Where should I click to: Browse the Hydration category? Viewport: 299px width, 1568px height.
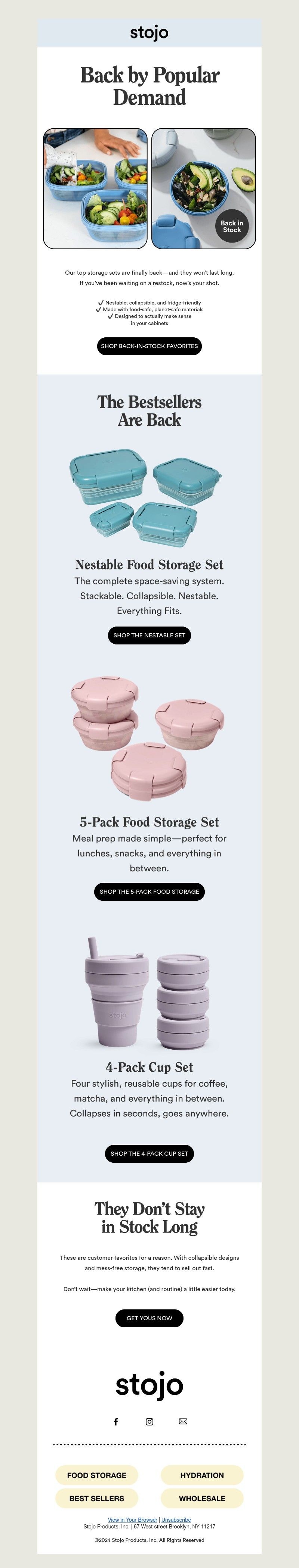[x=202, y=1475]
